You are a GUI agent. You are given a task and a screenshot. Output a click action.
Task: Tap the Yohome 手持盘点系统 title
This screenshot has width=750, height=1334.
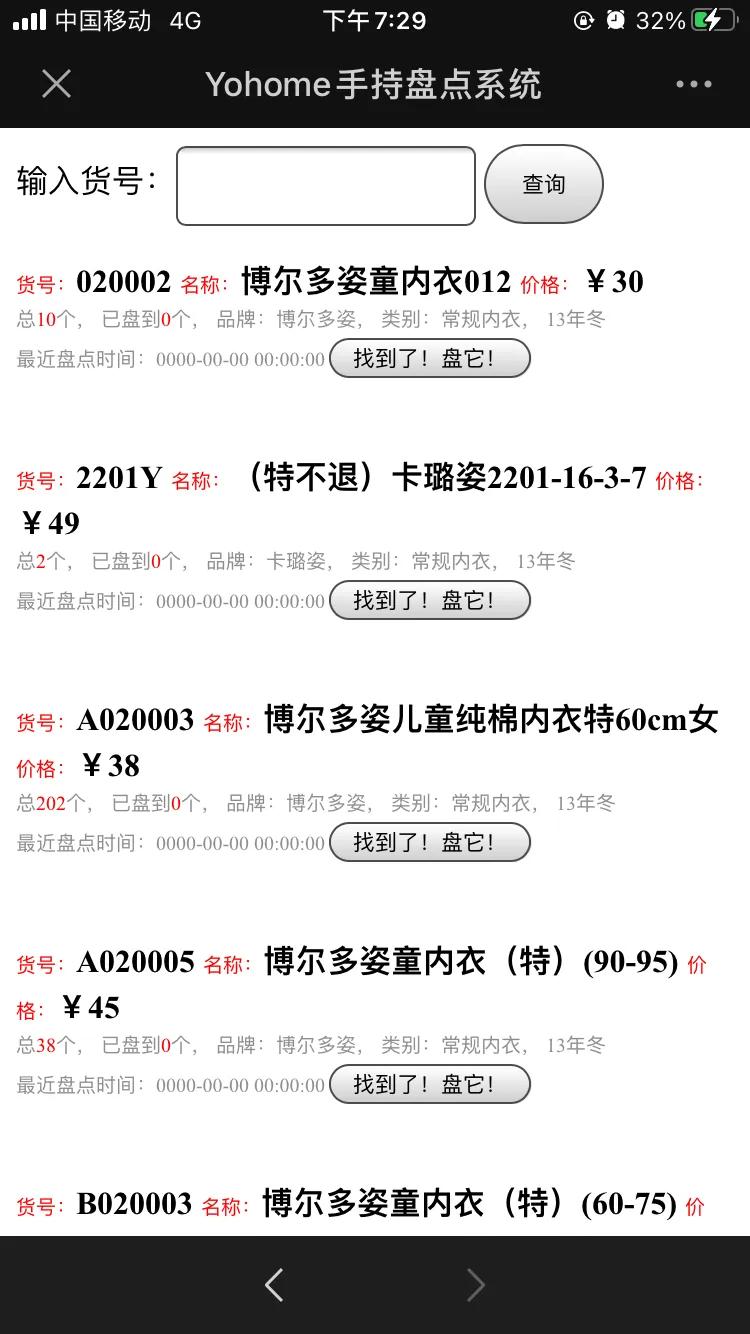[374, 84]
